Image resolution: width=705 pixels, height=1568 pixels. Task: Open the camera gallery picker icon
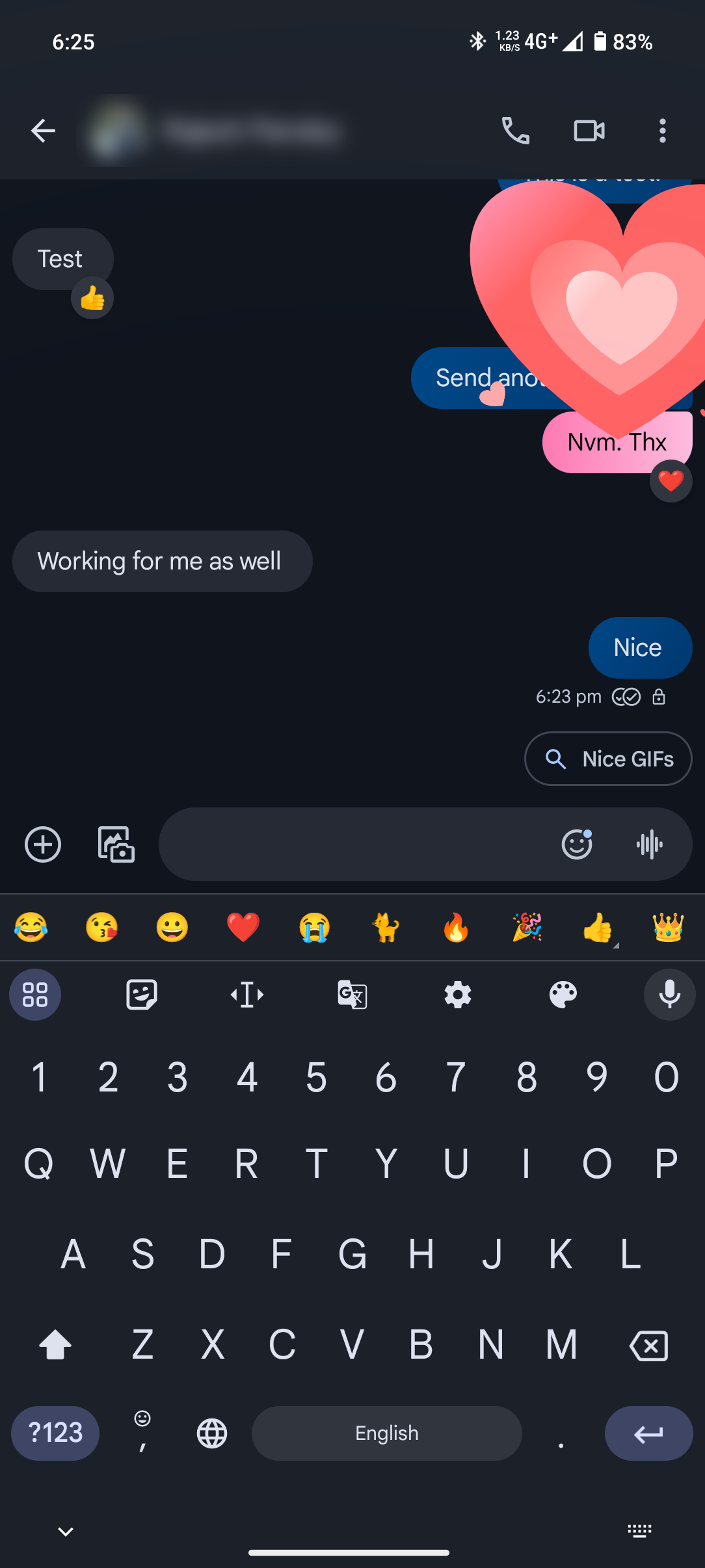click(116, 844)
